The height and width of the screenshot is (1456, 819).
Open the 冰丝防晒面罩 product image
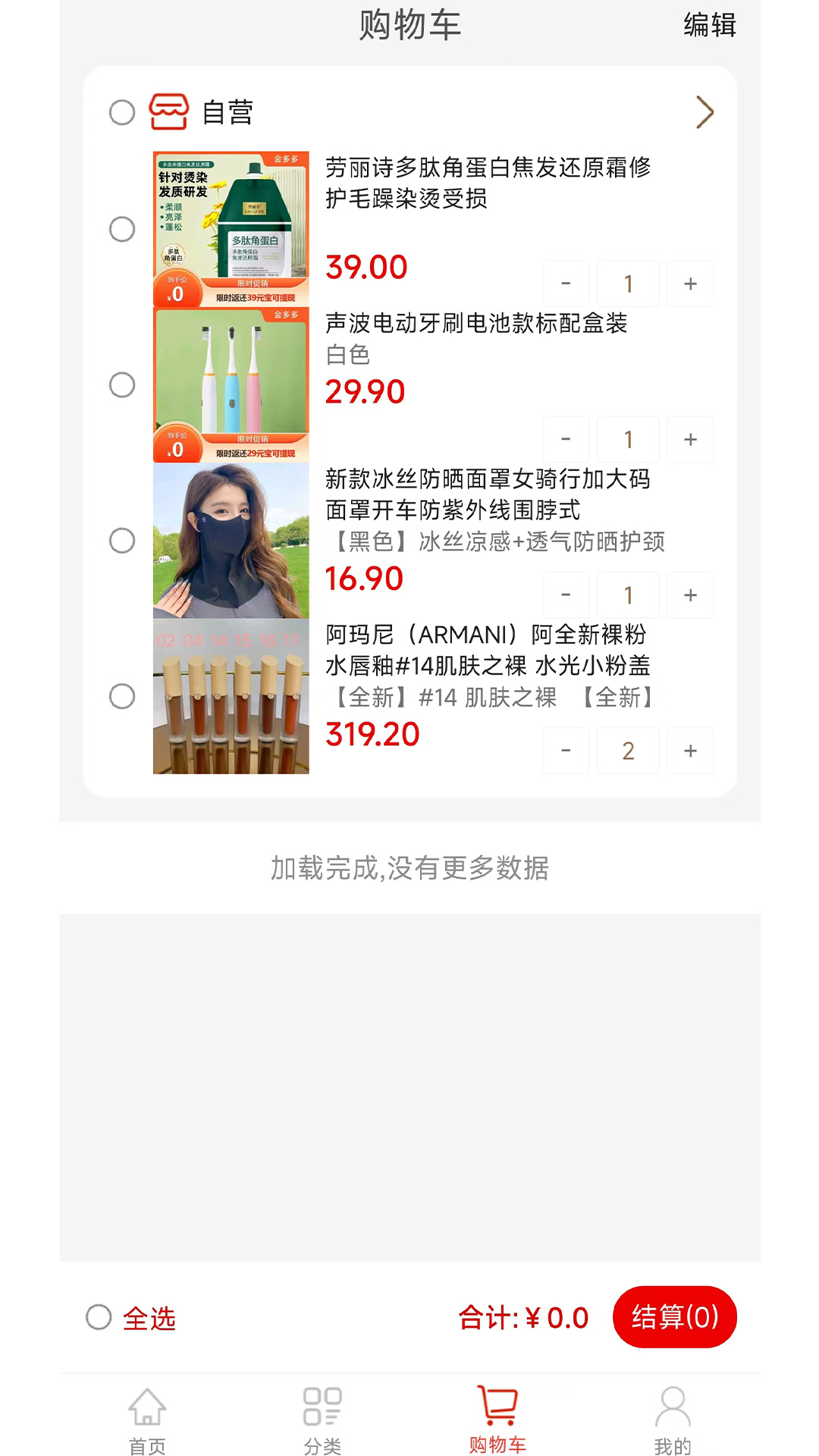click(x=231, y=541)
